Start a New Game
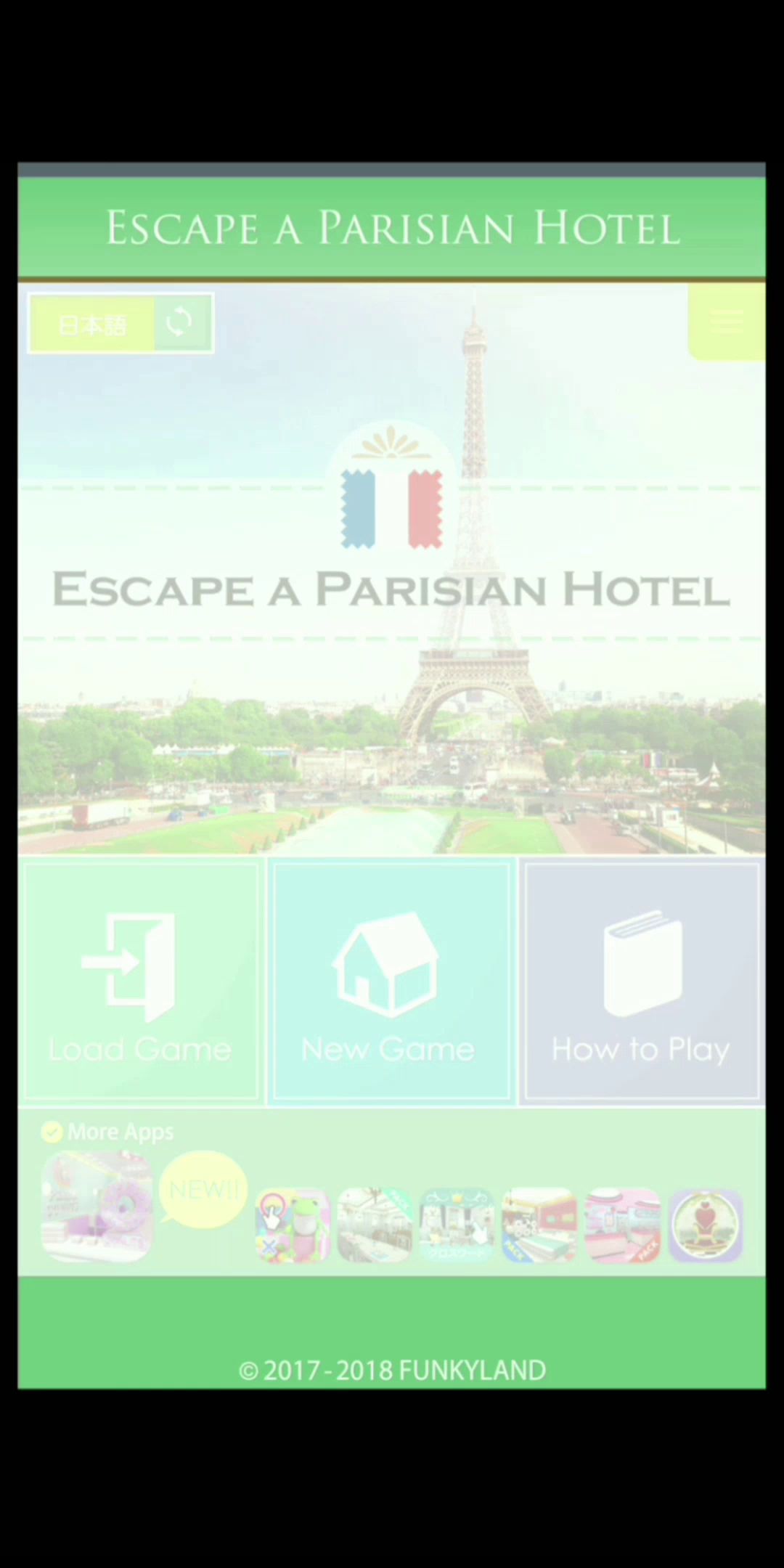Screen dimensions: 784x1568 (391, 983)
